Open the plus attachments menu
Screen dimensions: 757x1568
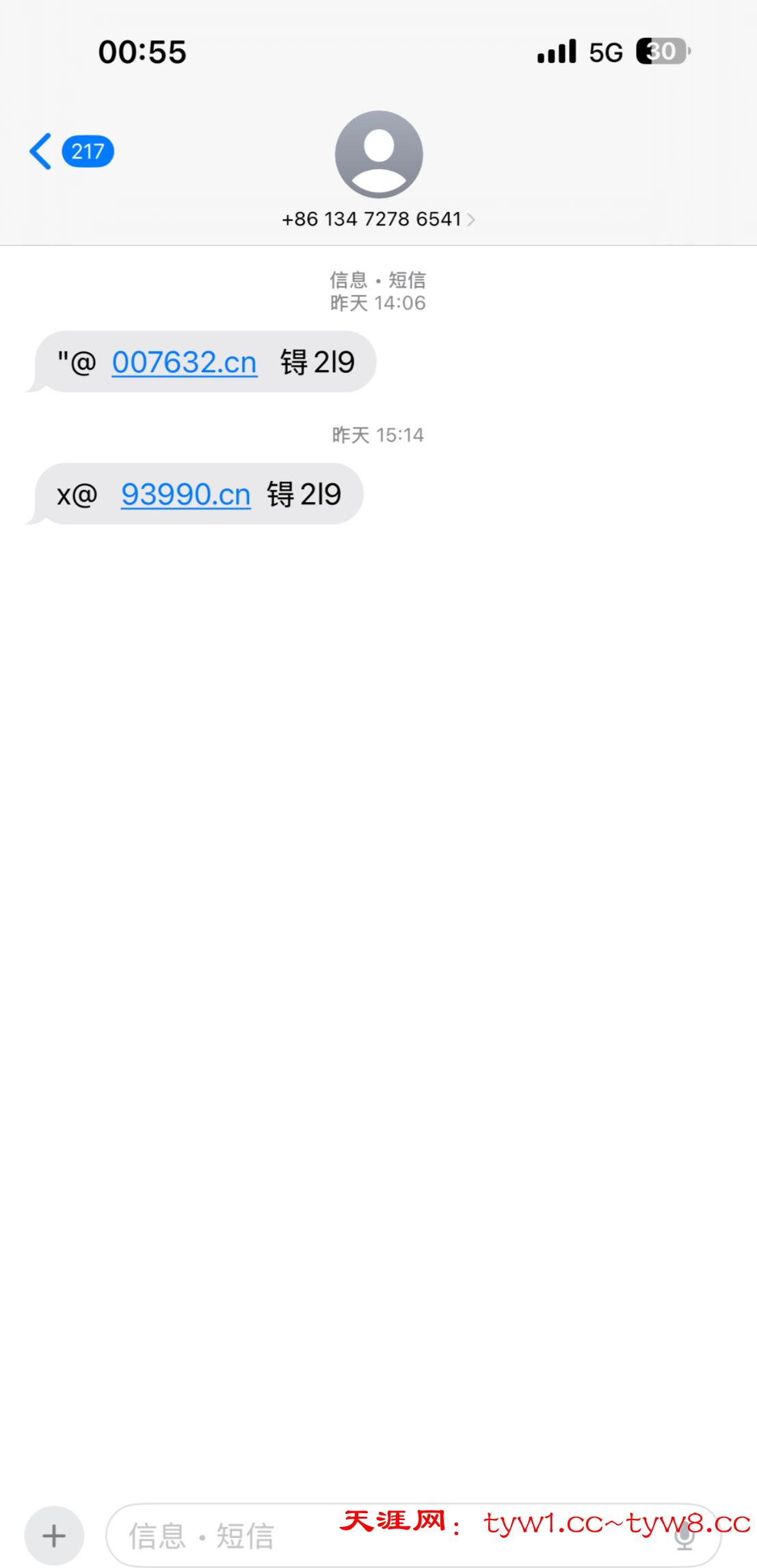tap(54, 1536)
